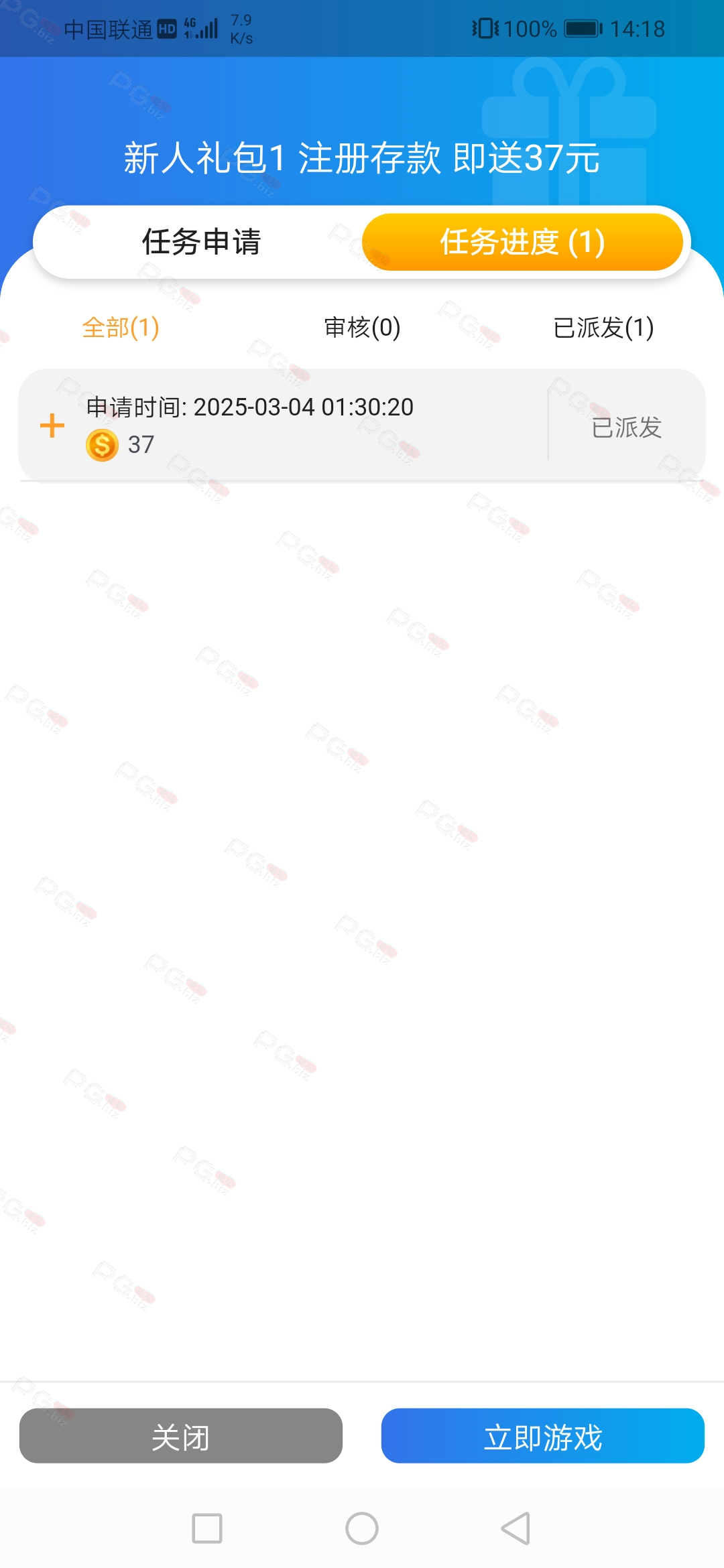The image size is (724, 1568).
Task: Go back using the system back button
Action: point(516,1528)
